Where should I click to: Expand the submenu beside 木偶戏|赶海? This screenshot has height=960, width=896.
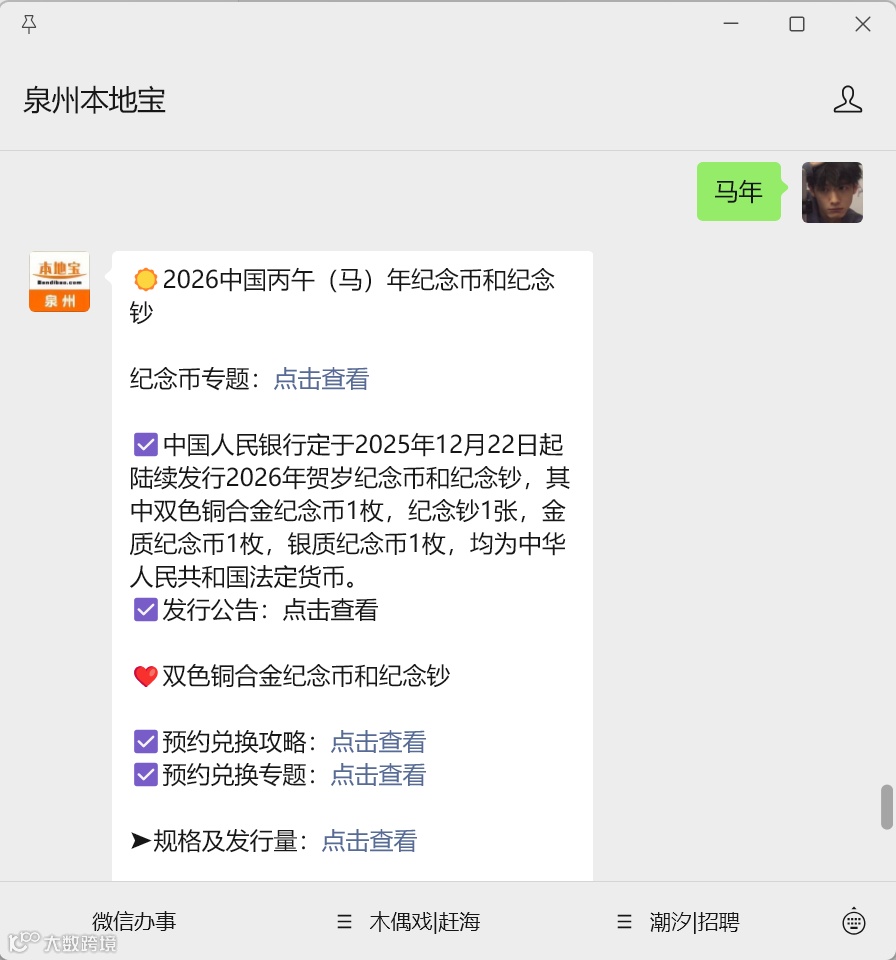point(344,922)
